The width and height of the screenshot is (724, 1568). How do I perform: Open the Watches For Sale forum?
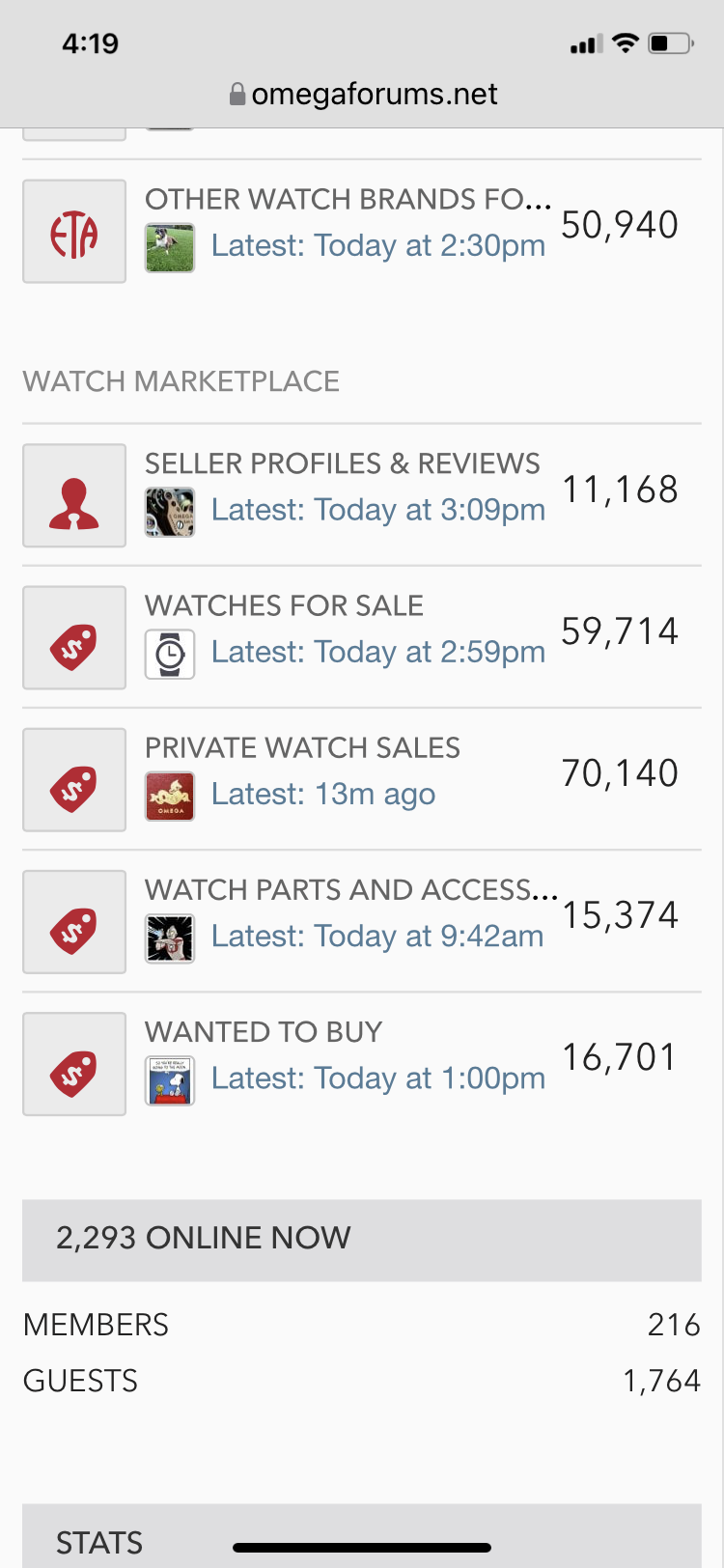(284, 605)
